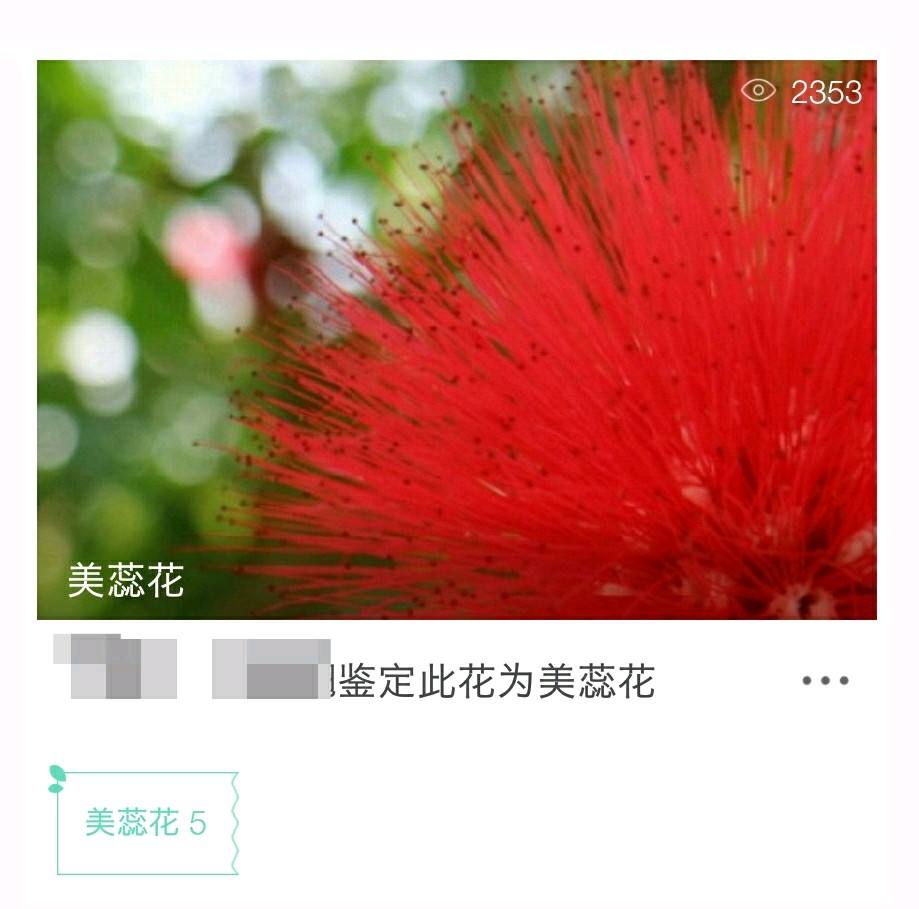The height and width of the screenshot is (909, 919).
Task: Select the 美蕊花 5 tag
Action: (x=146, y=823)
